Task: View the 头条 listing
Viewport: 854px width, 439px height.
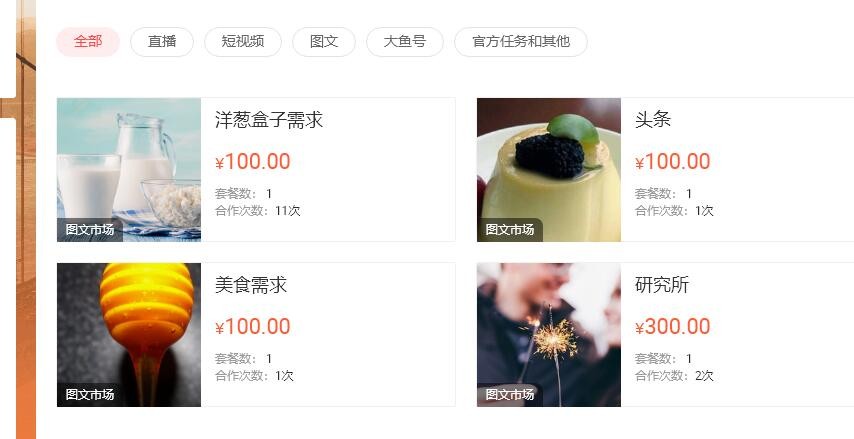Action: (x=653, y=120)
